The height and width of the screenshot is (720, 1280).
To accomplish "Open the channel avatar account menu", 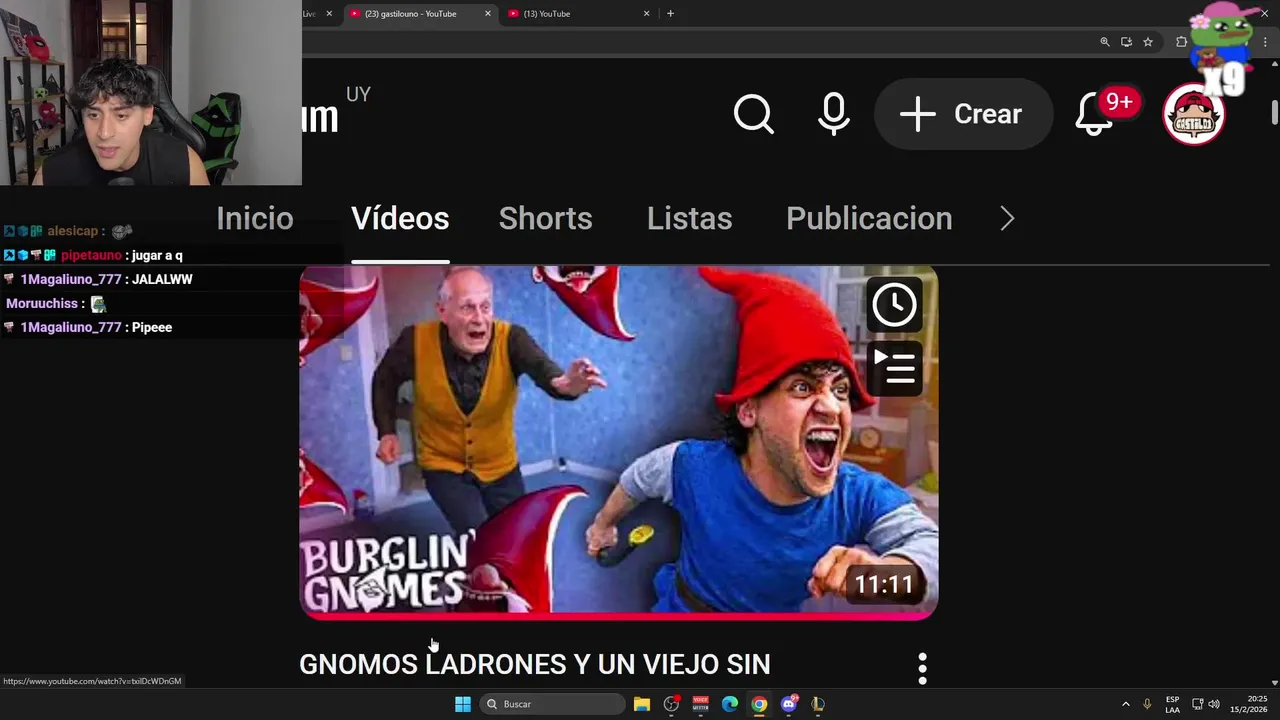I will click(1194, 114).
